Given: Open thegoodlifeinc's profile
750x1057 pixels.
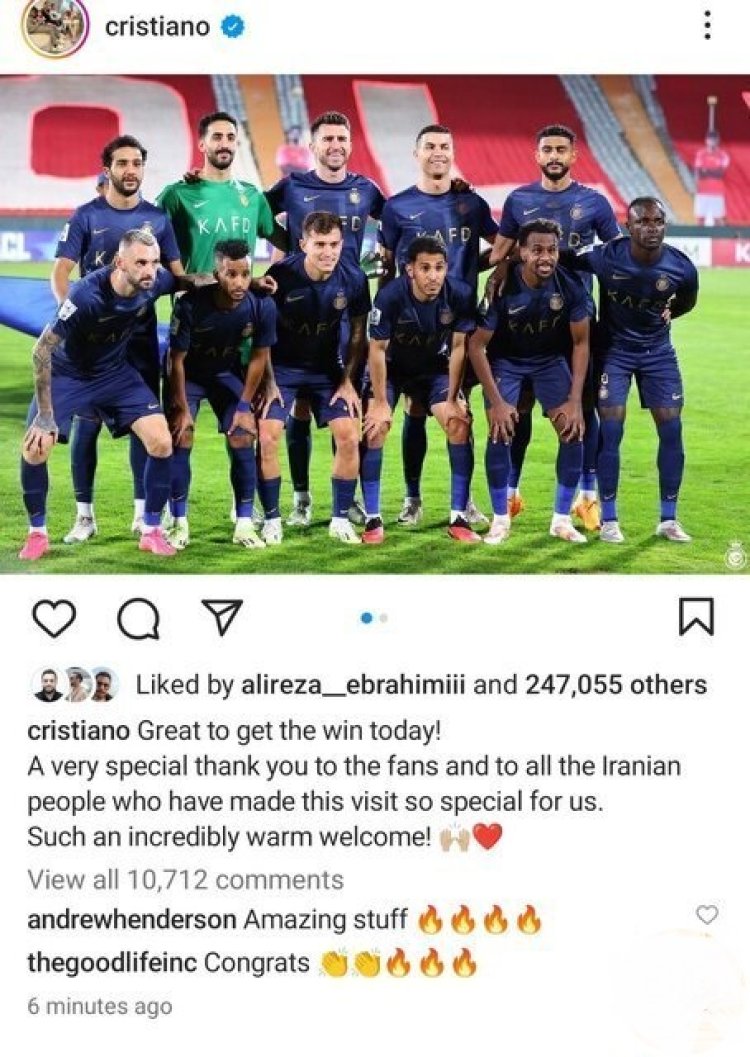Looking at the screenshot, I should pyautogui.click(x=112, y=963).
